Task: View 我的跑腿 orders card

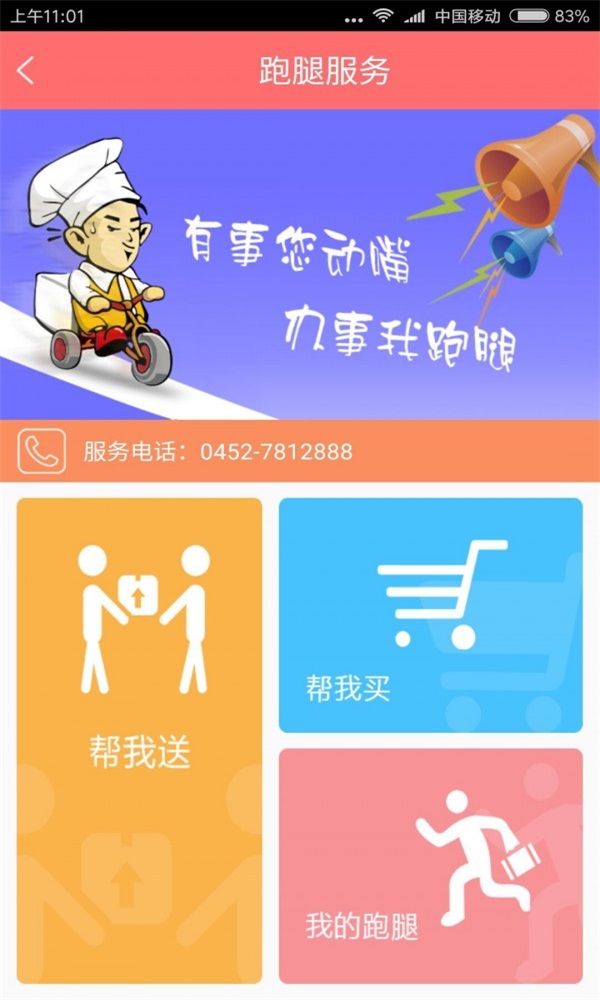Action: click(x=430, y=866)
